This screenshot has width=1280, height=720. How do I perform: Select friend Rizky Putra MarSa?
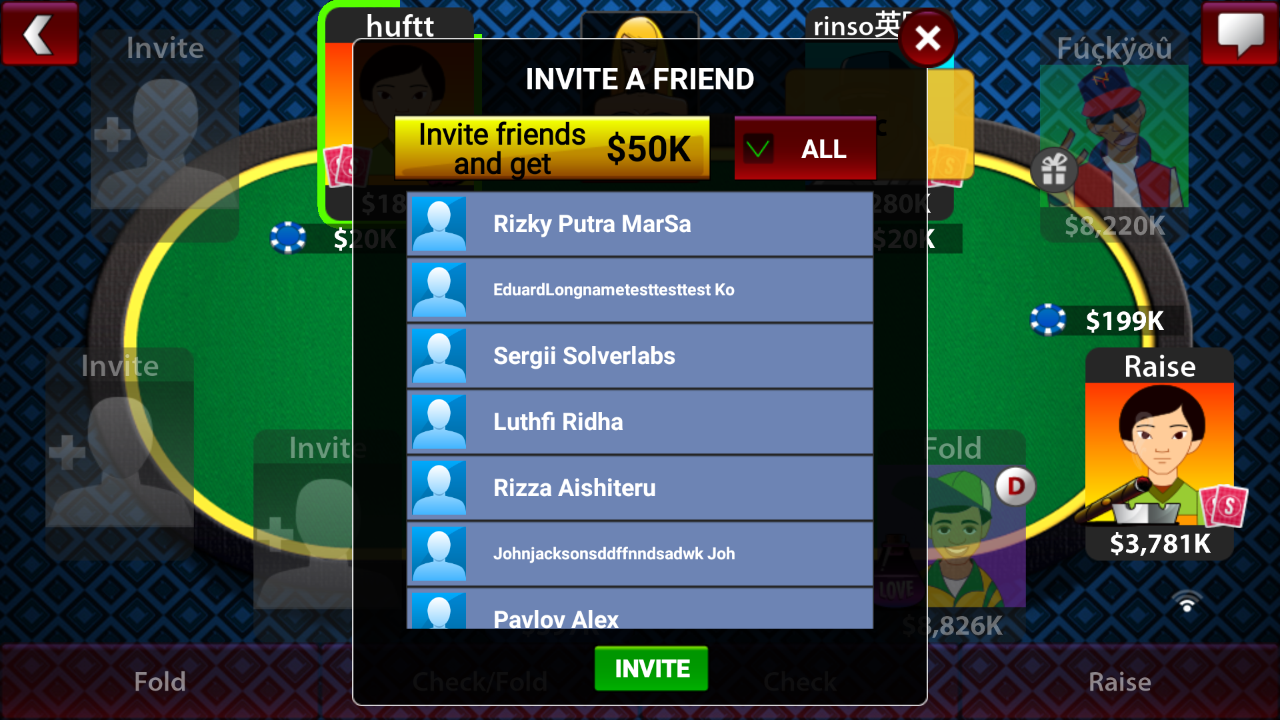(640, 224)
